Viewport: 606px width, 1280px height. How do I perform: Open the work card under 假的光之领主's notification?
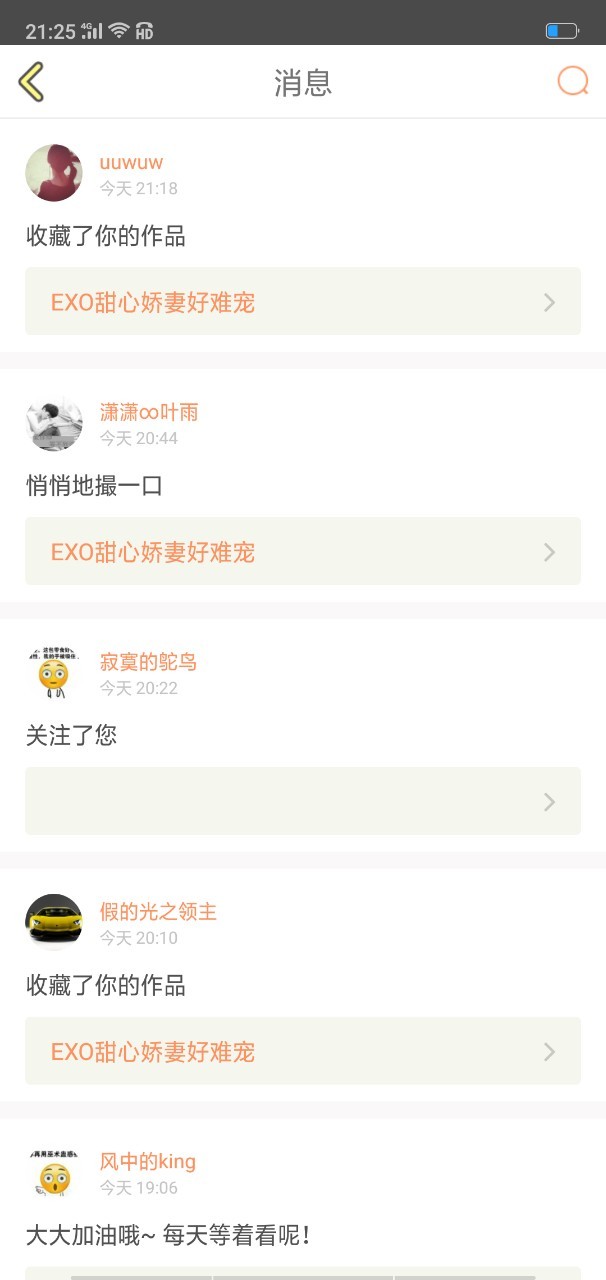click(x=302, y=1051)
